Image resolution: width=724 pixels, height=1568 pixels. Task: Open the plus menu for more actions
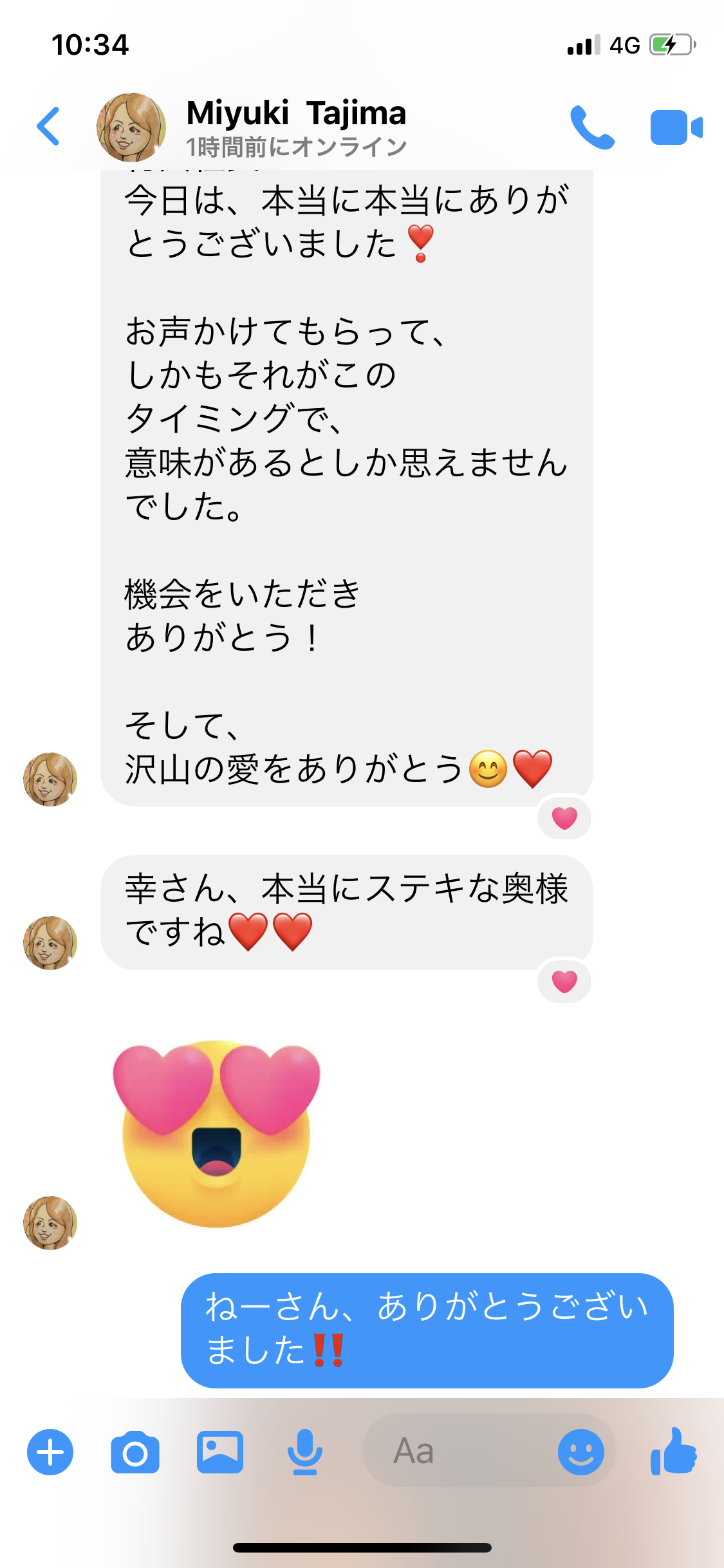click(x=50, y=1452)
